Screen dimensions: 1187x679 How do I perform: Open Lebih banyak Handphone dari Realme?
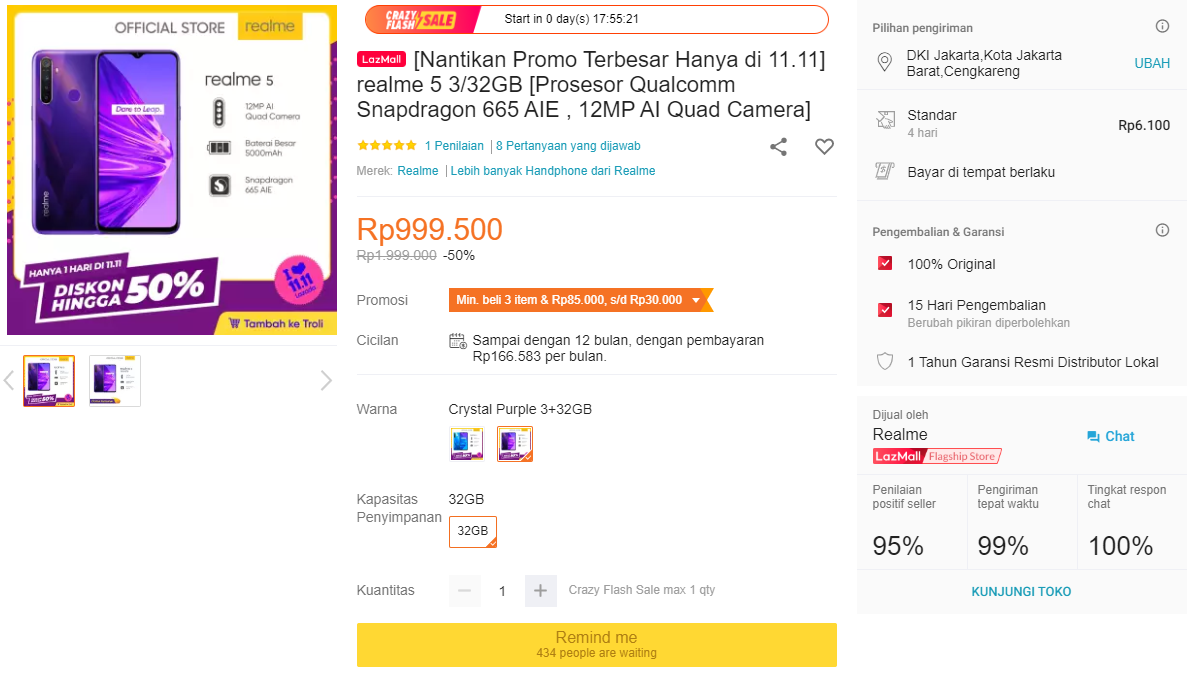tap(553, 171)
